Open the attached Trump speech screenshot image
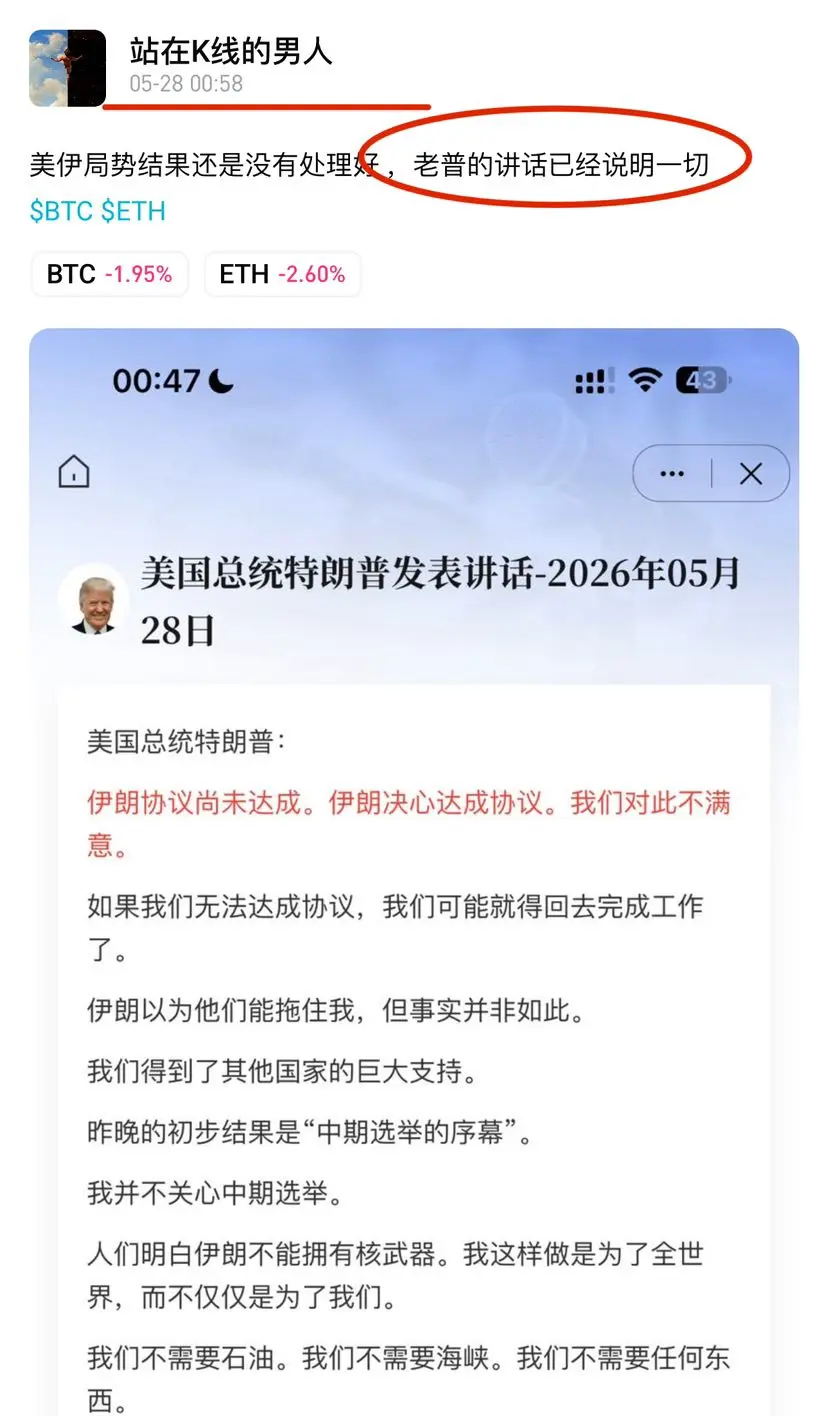 coord(414,872)
